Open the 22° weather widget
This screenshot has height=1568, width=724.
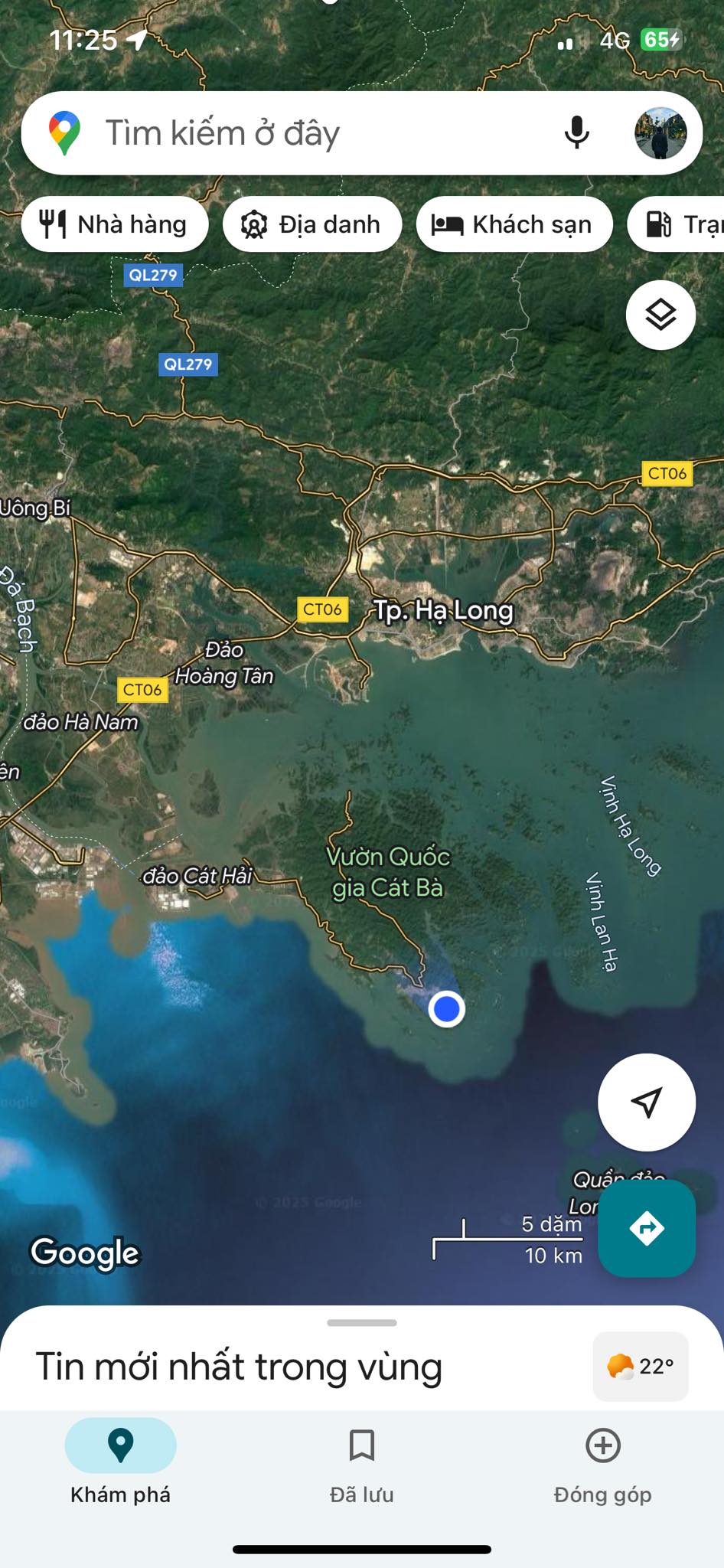click(641, 1367)
